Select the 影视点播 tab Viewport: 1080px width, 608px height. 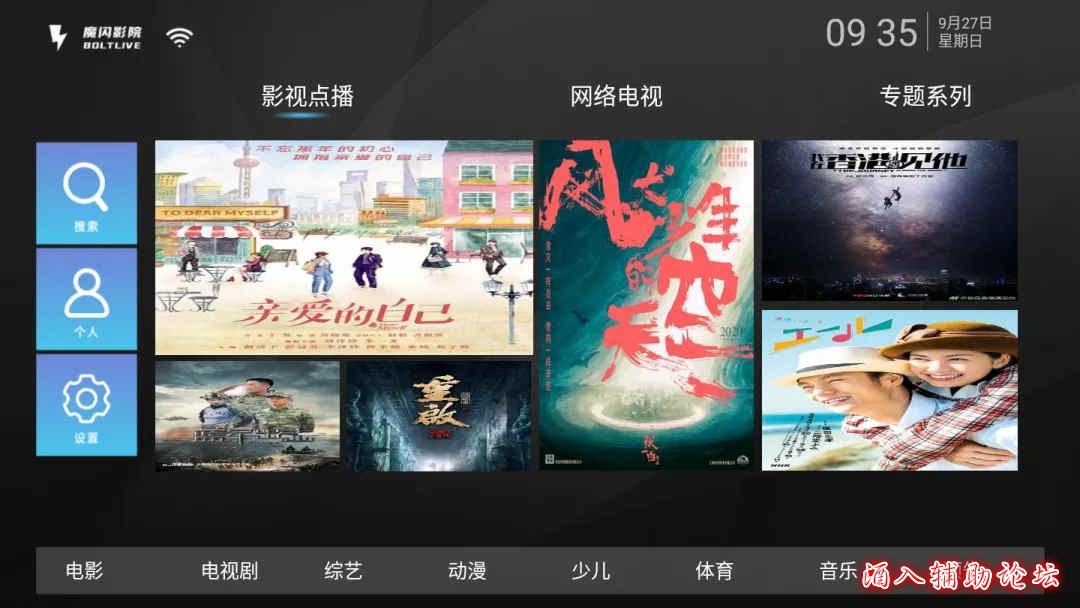307,97
